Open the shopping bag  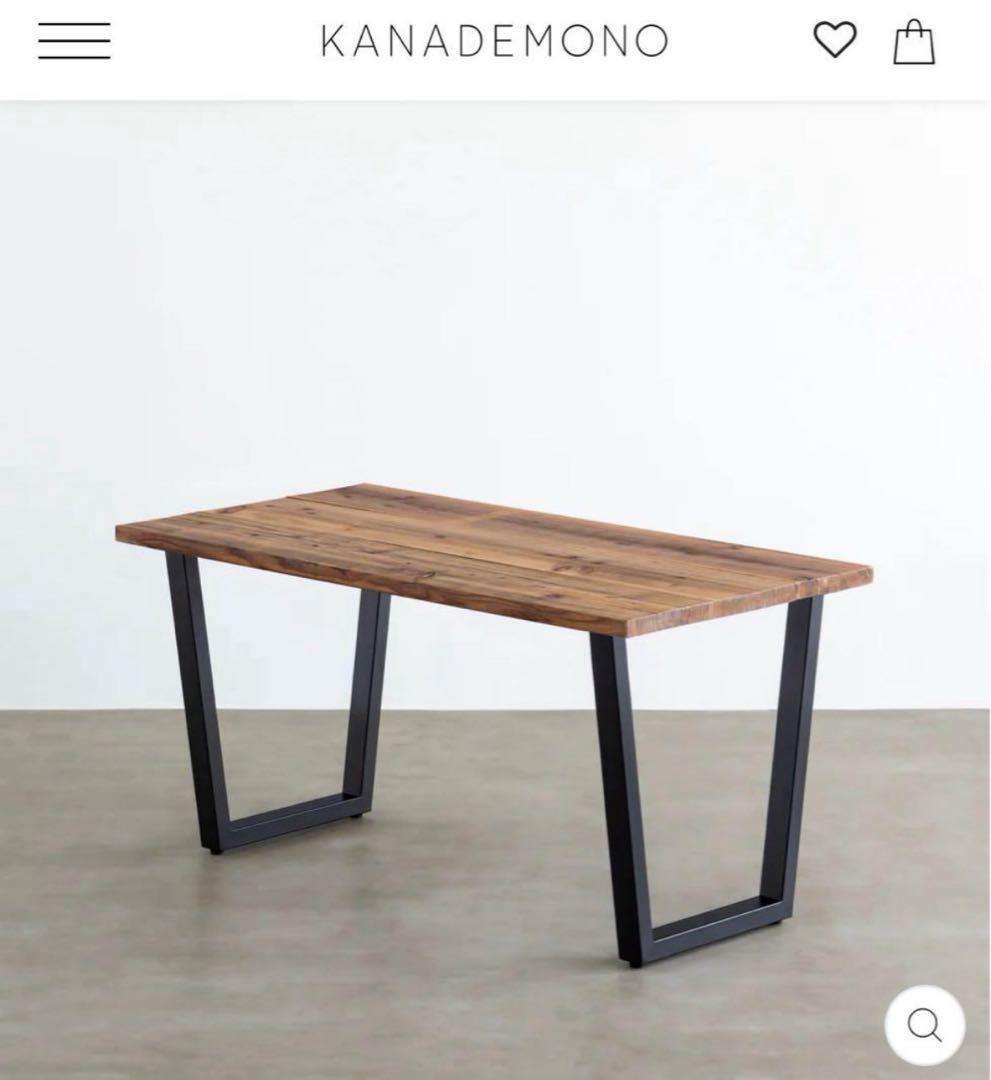pyautogui.click(x=913, y=43)
